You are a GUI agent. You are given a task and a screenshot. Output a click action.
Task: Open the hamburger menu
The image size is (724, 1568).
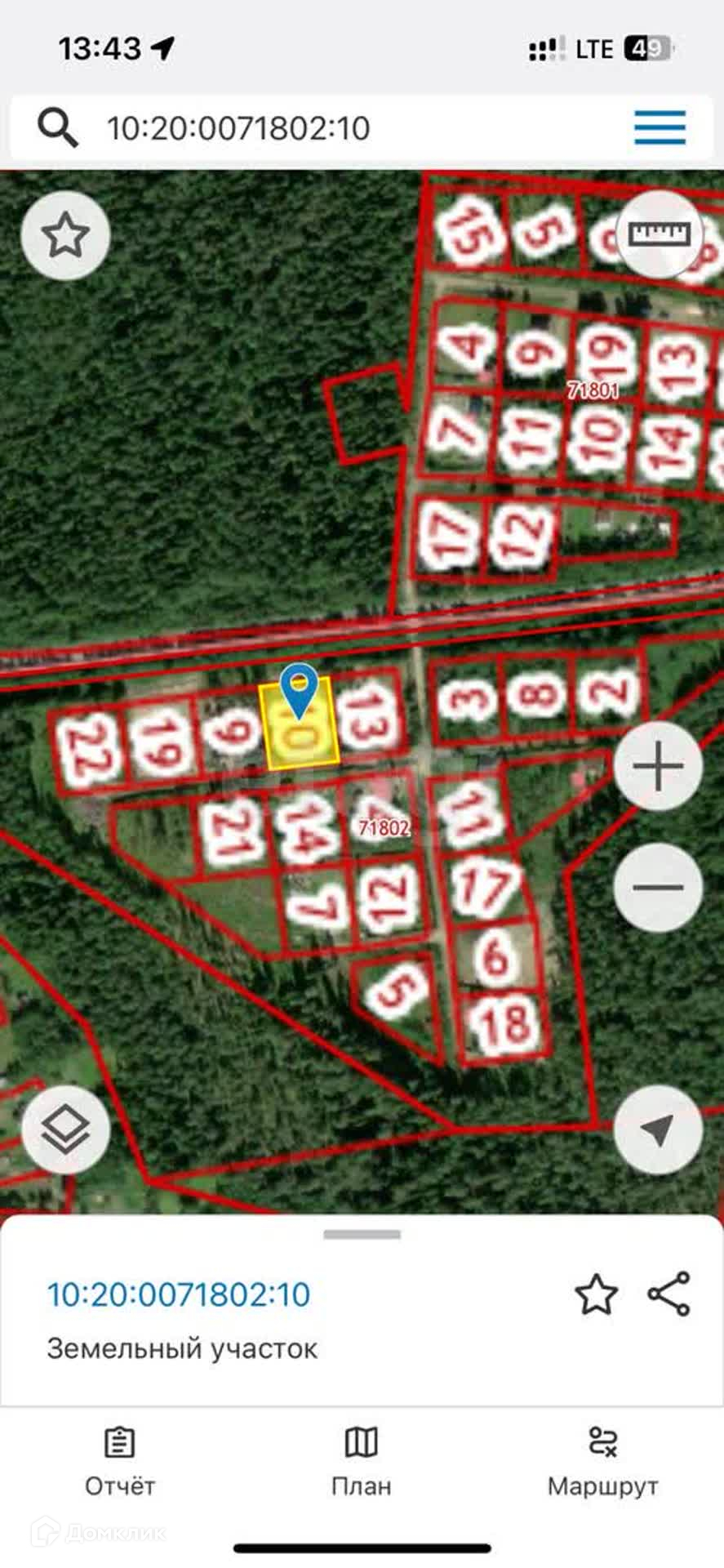click(660, 128)
